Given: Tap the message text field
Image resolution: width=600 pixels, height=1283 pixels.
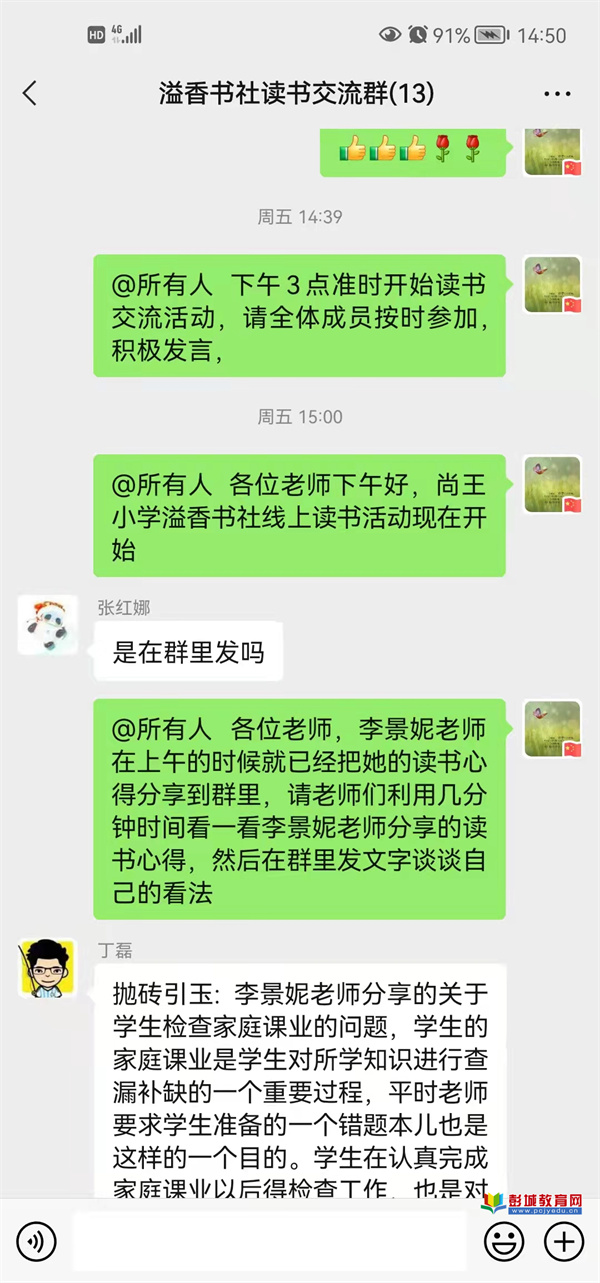Looking at the screenshot, I should coord(270,1241).
